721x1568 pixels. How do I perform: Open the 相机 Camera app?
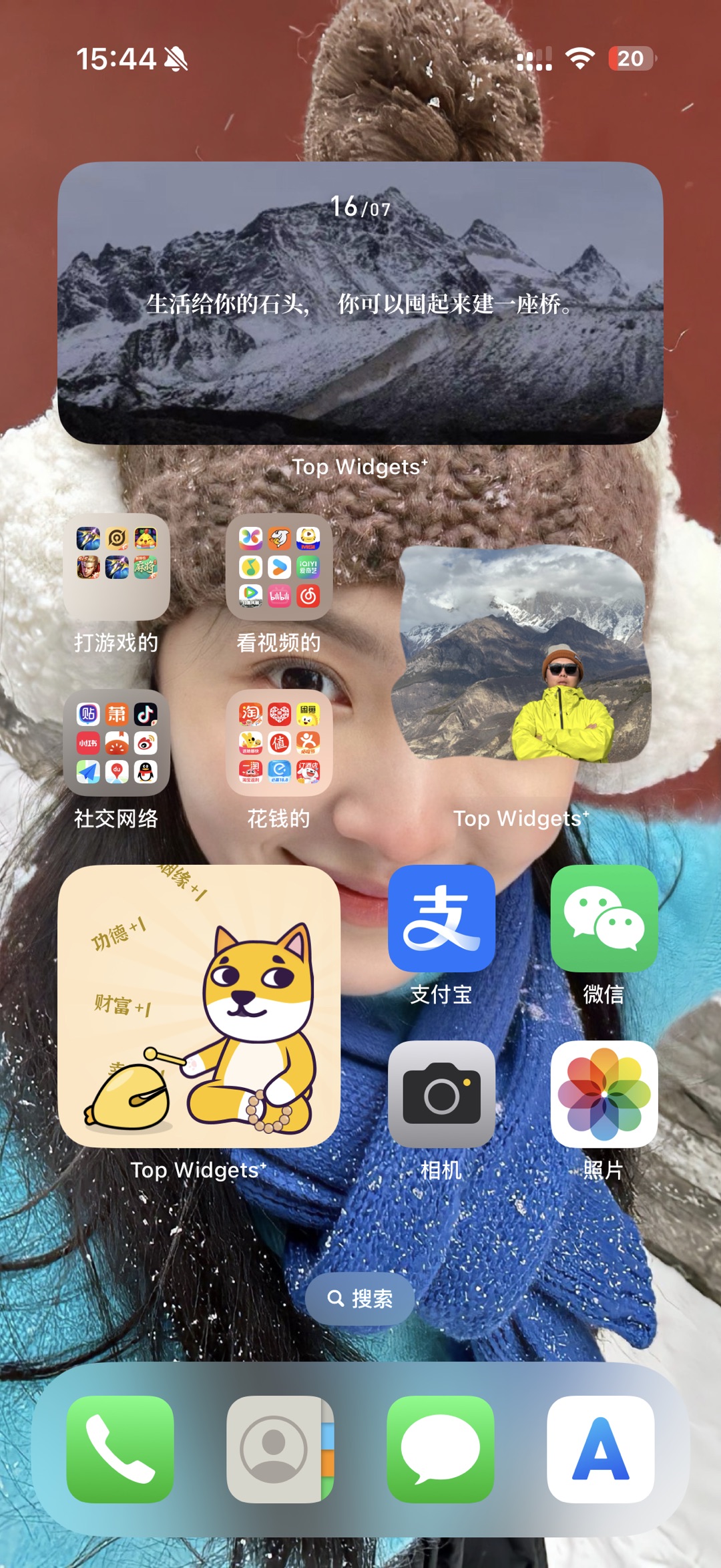click(441, 1094)
